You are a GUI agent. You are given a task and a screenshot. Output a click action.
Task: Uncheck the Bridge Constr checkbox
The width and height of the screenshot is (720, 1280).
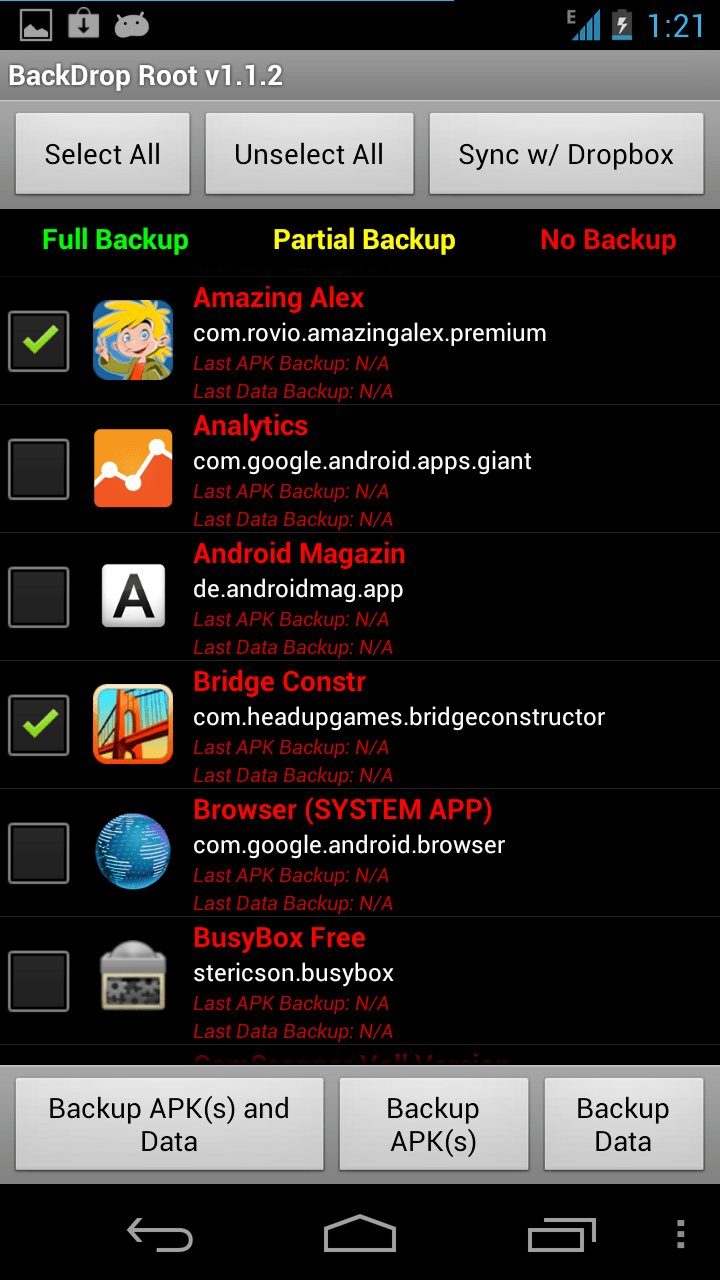[39, 725]
